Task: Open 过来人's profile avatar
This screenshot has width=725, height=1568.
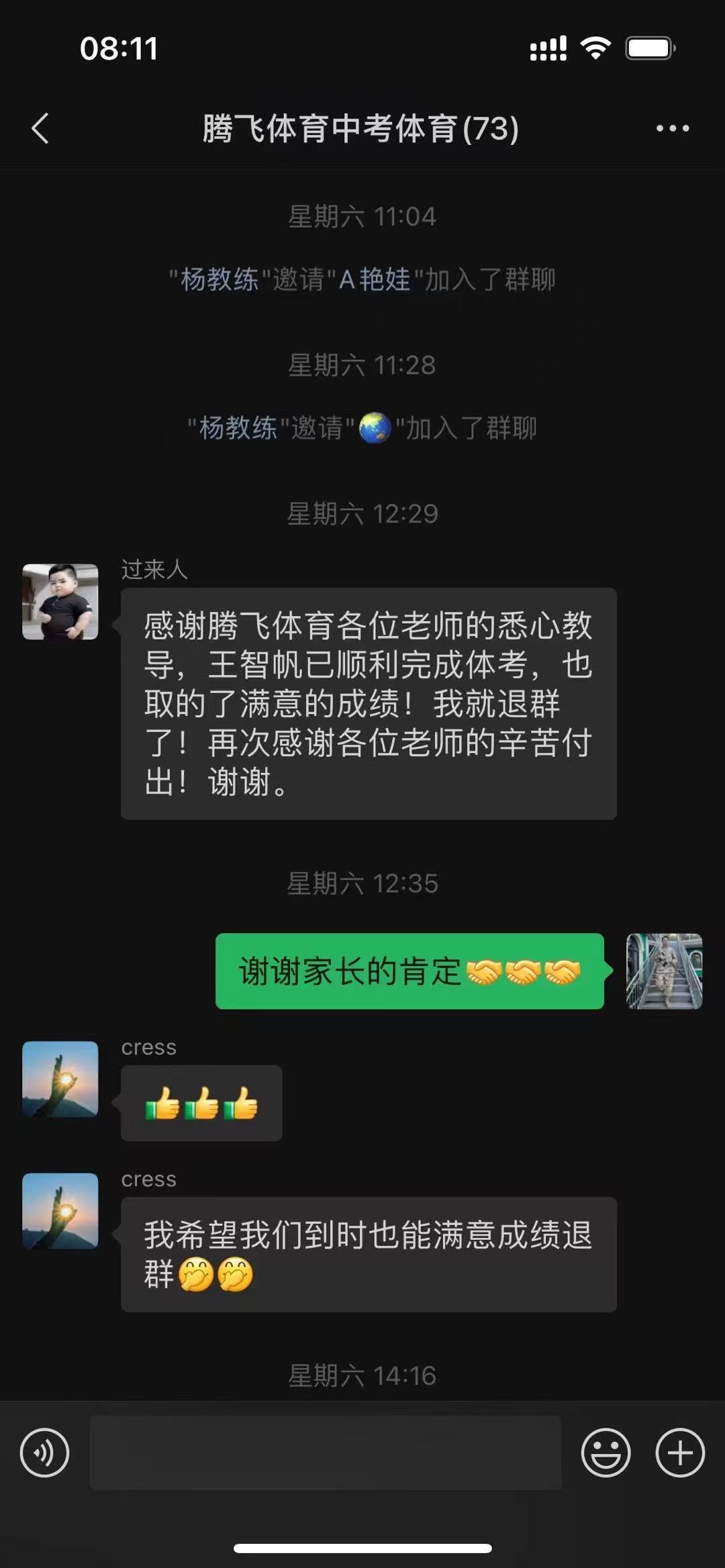Action: pyautogui.click(x=60, y=602)
